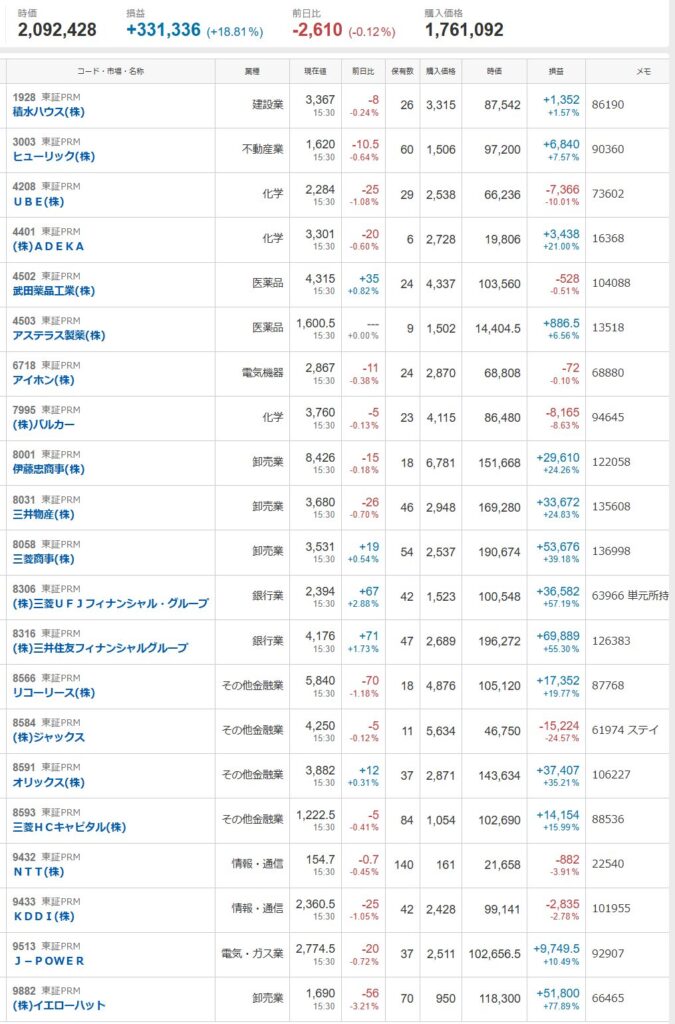
Task: Open the ヒューリック(株) stock link
Action: tap(54, 157)
